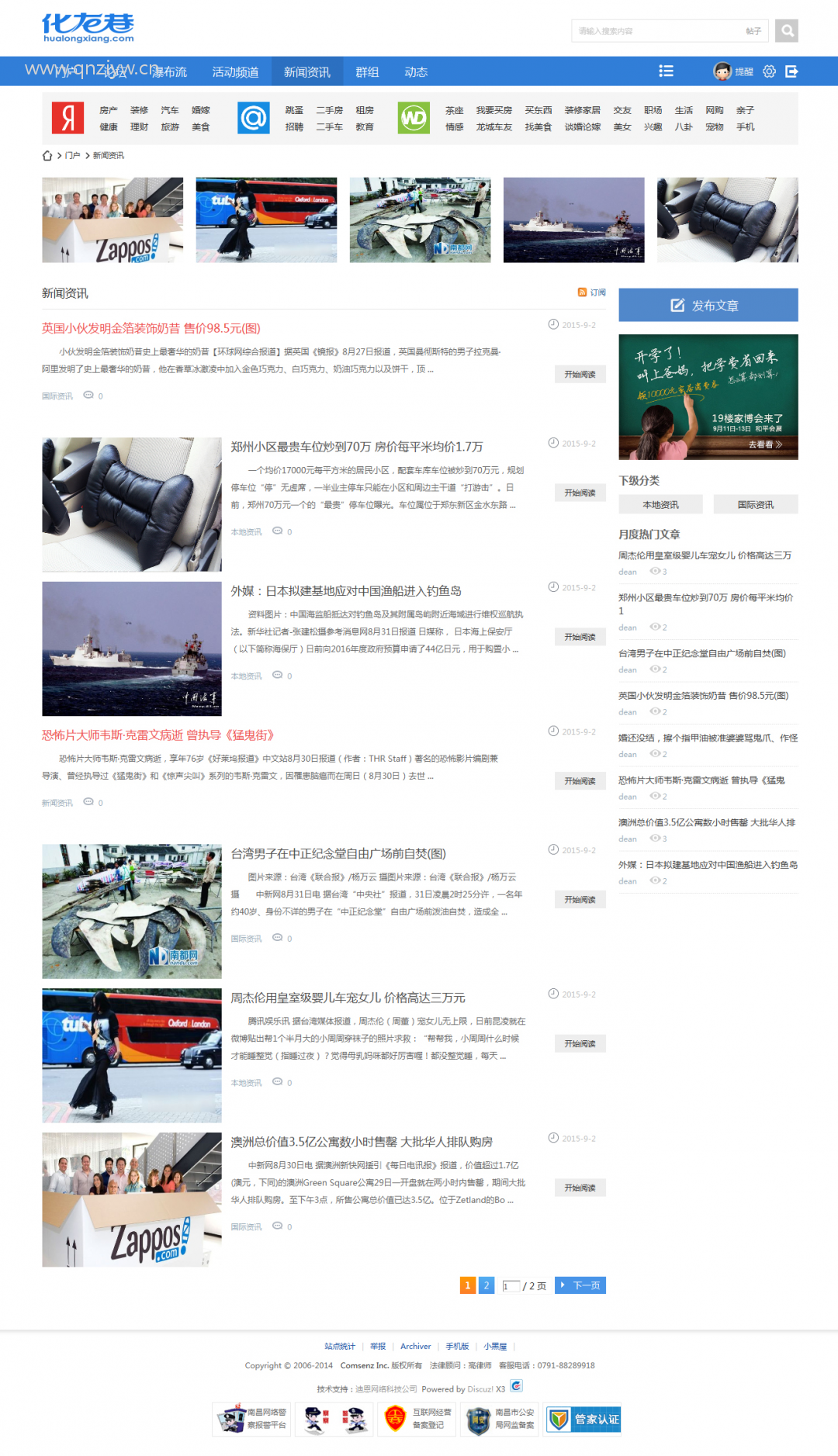The image size is (838, 1456).
Task: Open the list menu icon in navbar
Action: [x=666, y=71]
